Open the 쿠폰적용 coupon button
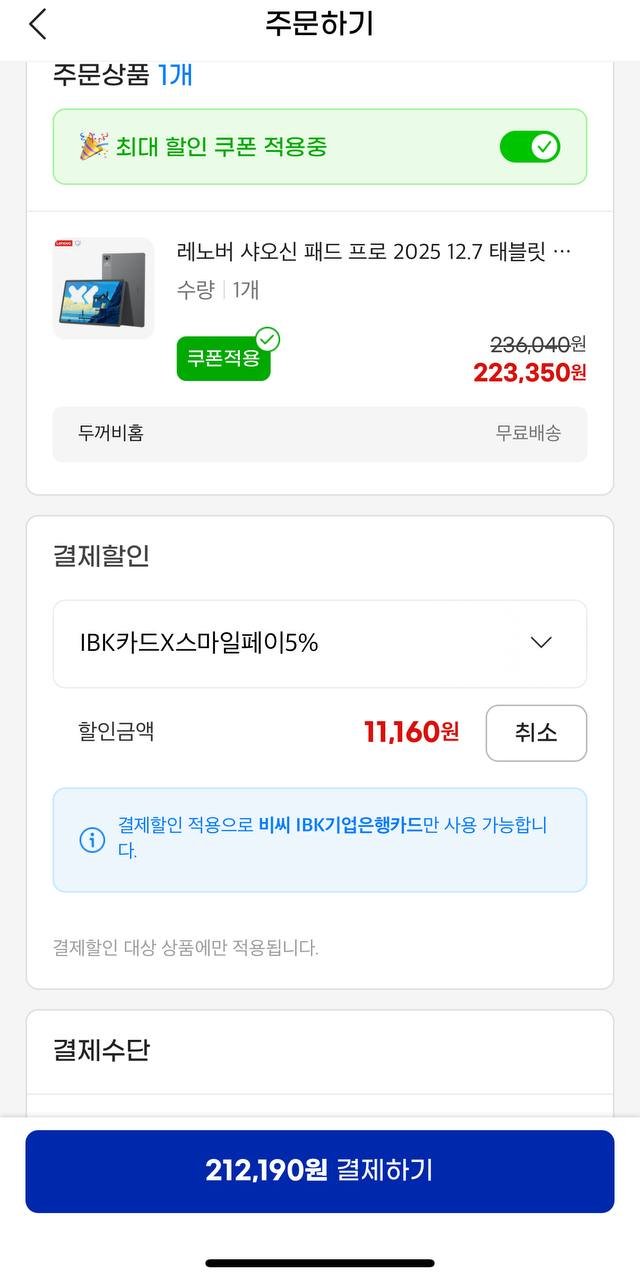 pyautogui.click(x=224, y=358)
